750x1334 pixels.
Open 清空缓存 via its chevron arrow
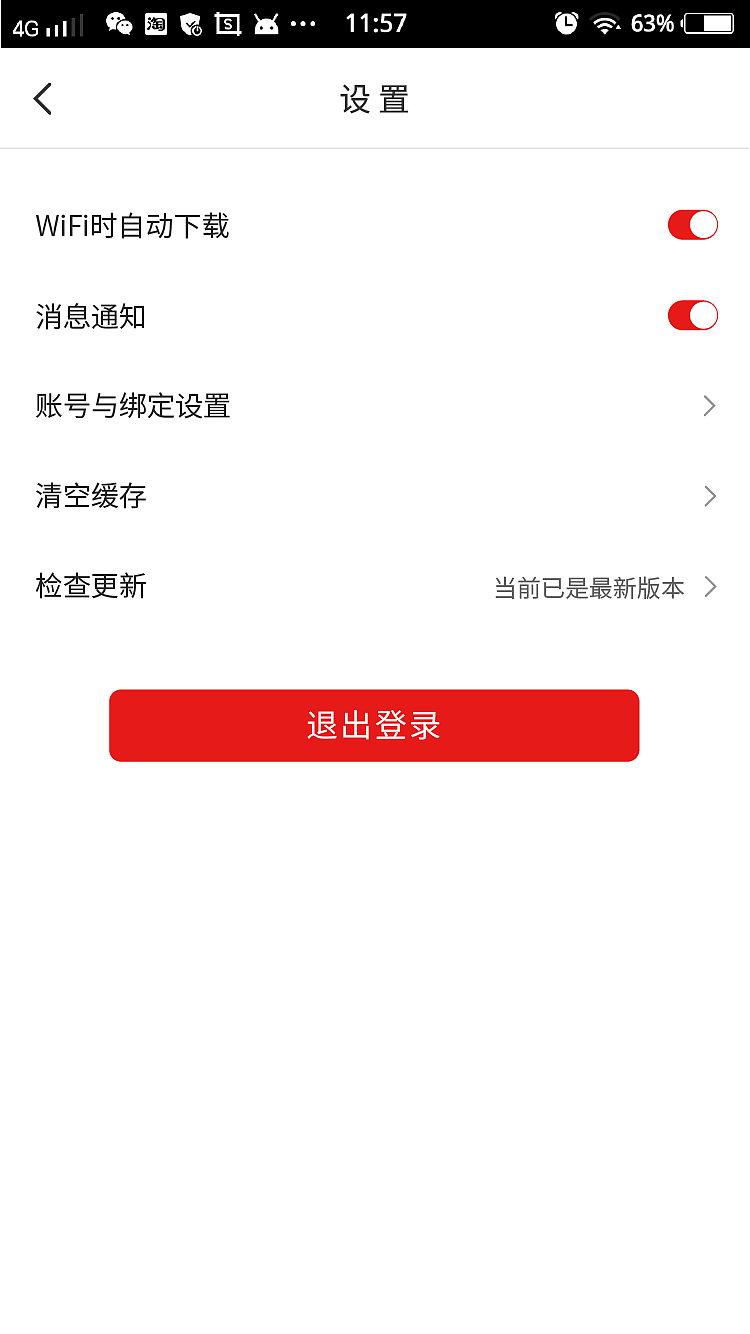coord(709,496)
